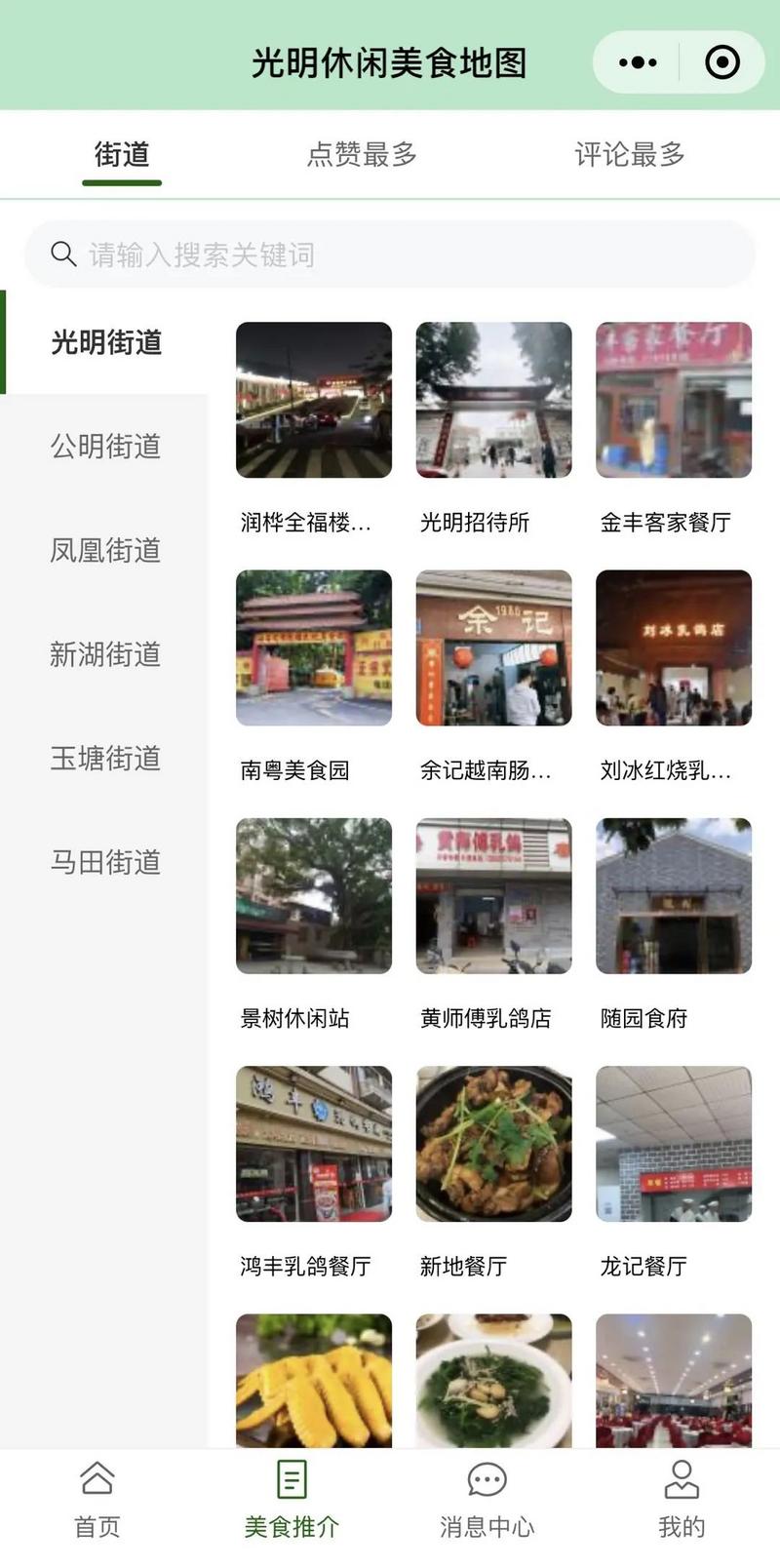The width and height of the screenshot is (780, 1568).
Task: Select 凤凰街道 in the sidebar
Action: coord(105,550)
